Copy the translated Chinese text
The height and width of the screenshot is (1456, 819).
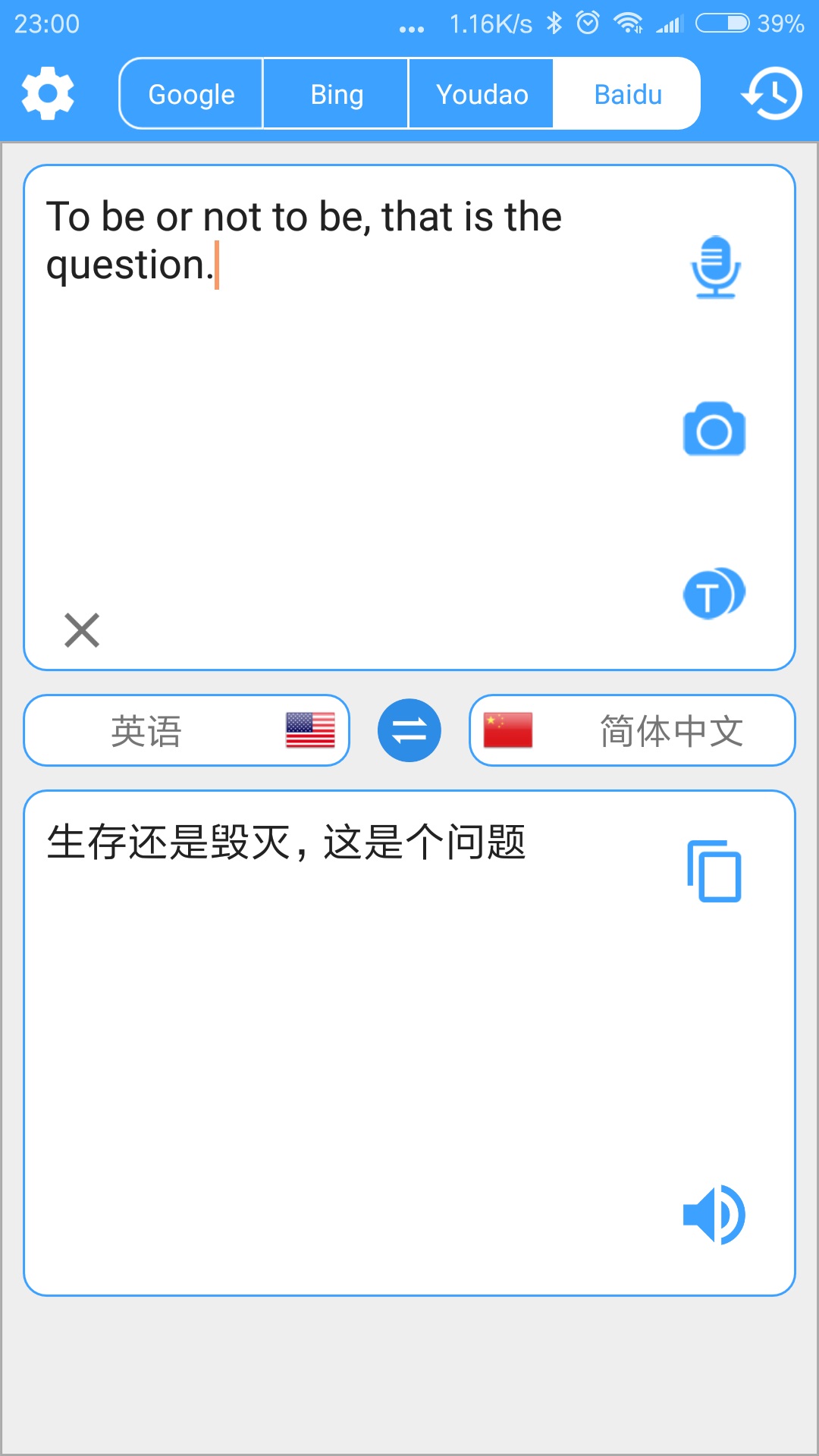tap(714, 871)
